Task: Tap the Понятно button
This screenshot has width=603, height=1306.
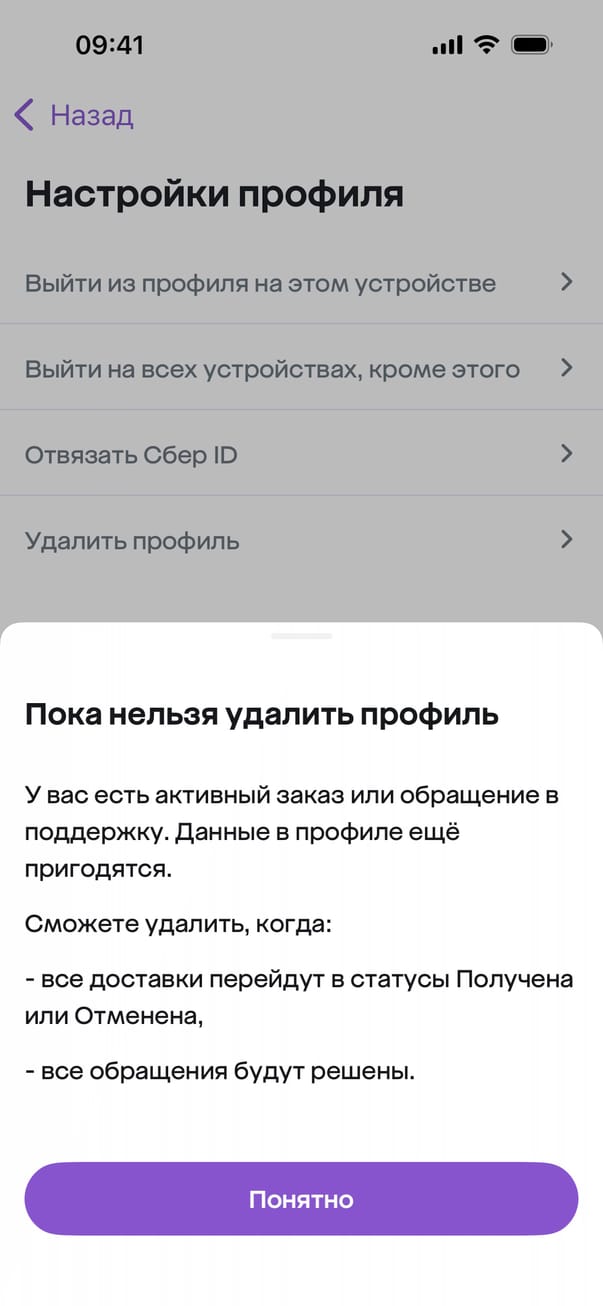Action: pos(301,1199)
